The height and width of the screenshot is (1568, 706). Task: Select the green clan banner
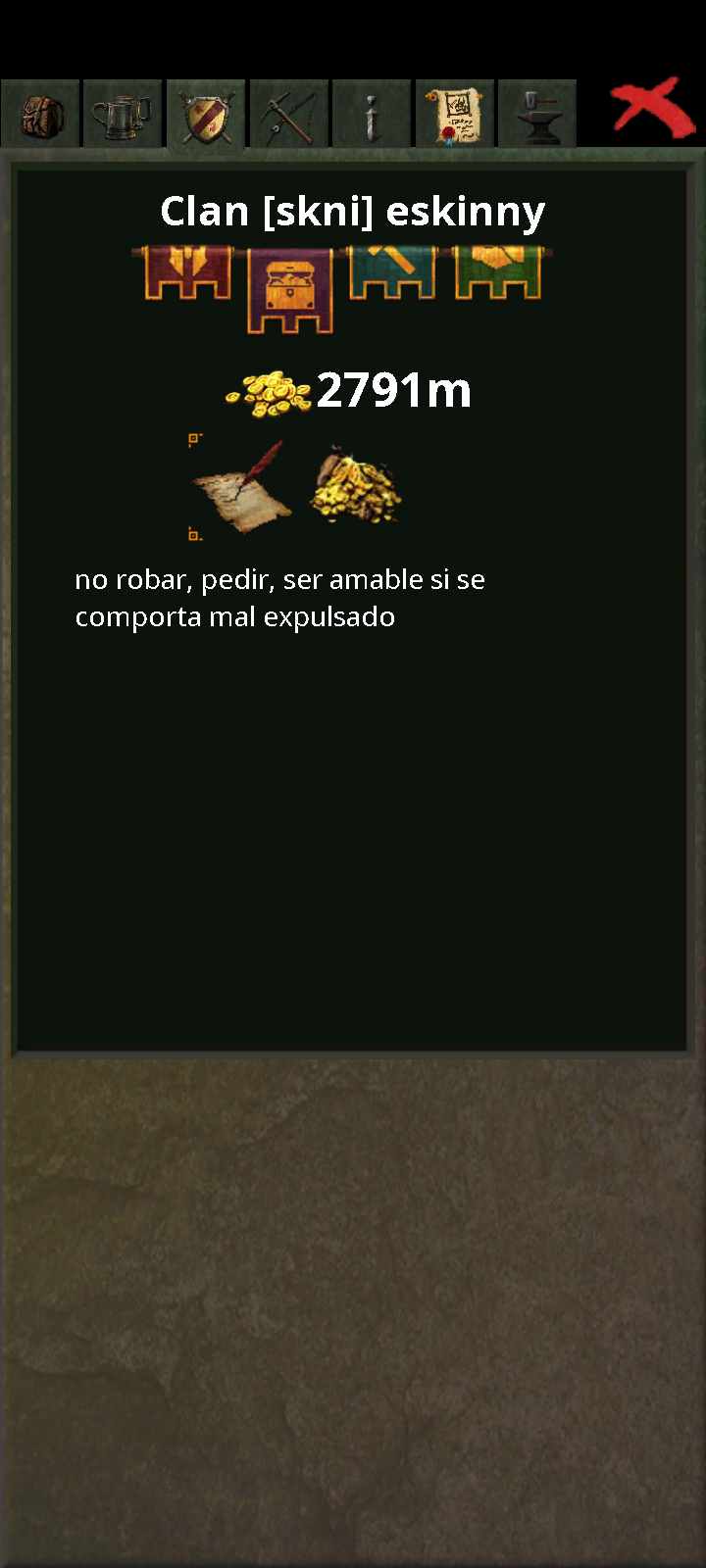click(498, 272)
